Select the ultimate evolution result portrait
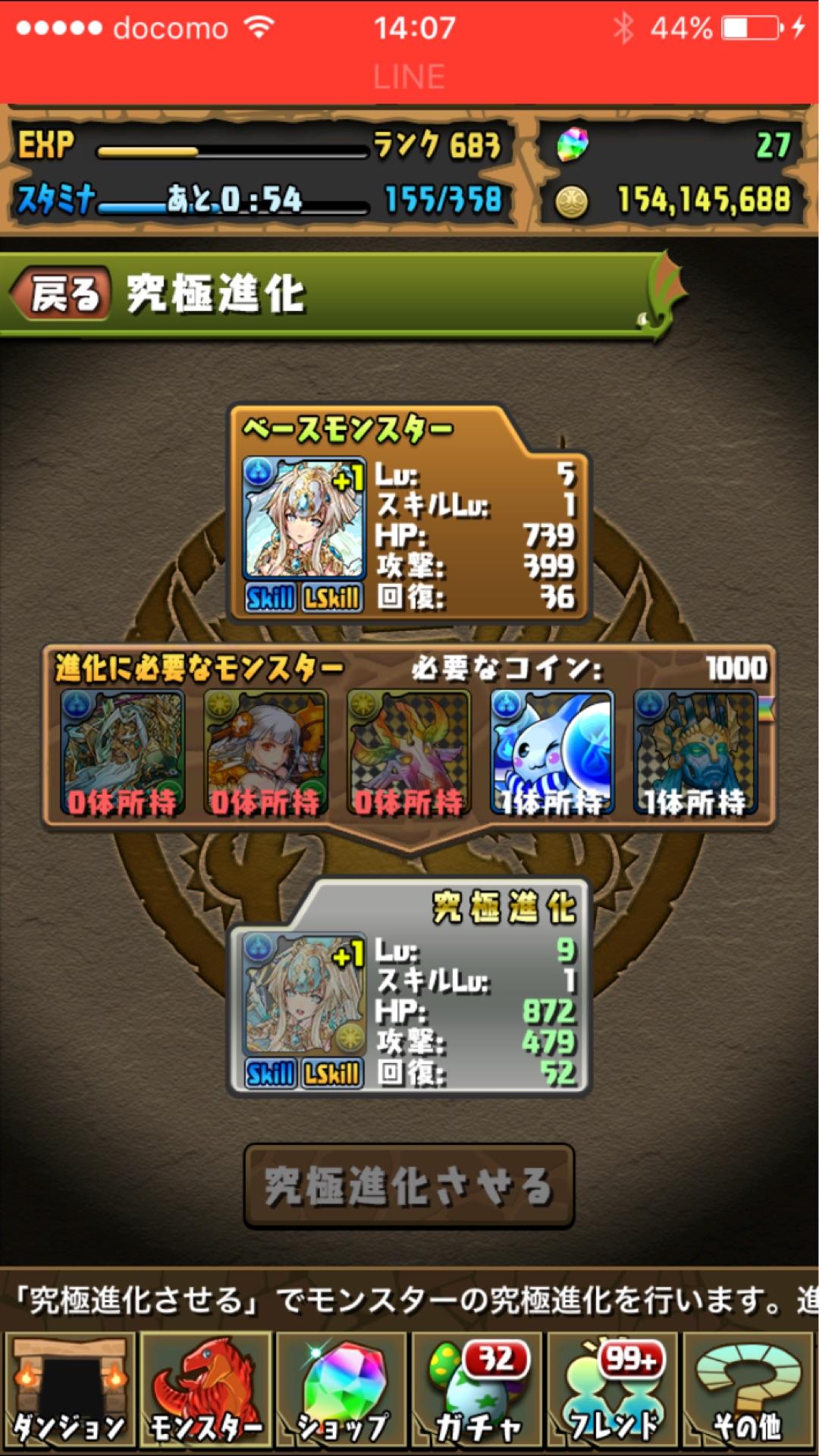 pyautogui.click(x=303, y=995)
